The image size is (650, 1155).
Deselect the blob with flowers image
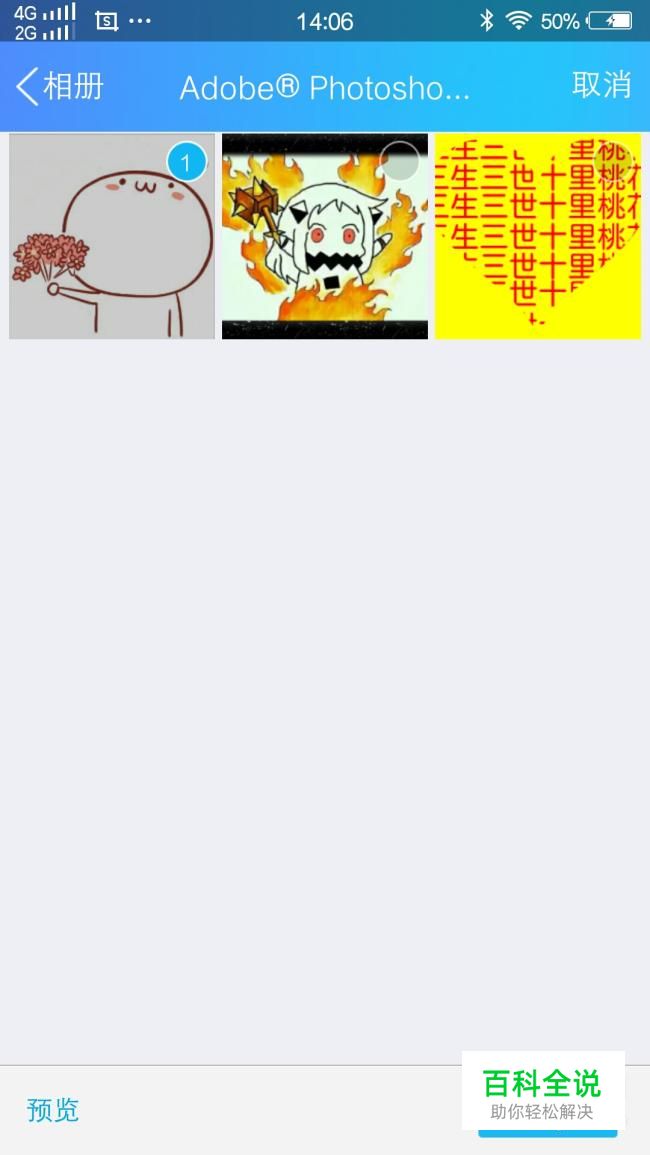186,162
